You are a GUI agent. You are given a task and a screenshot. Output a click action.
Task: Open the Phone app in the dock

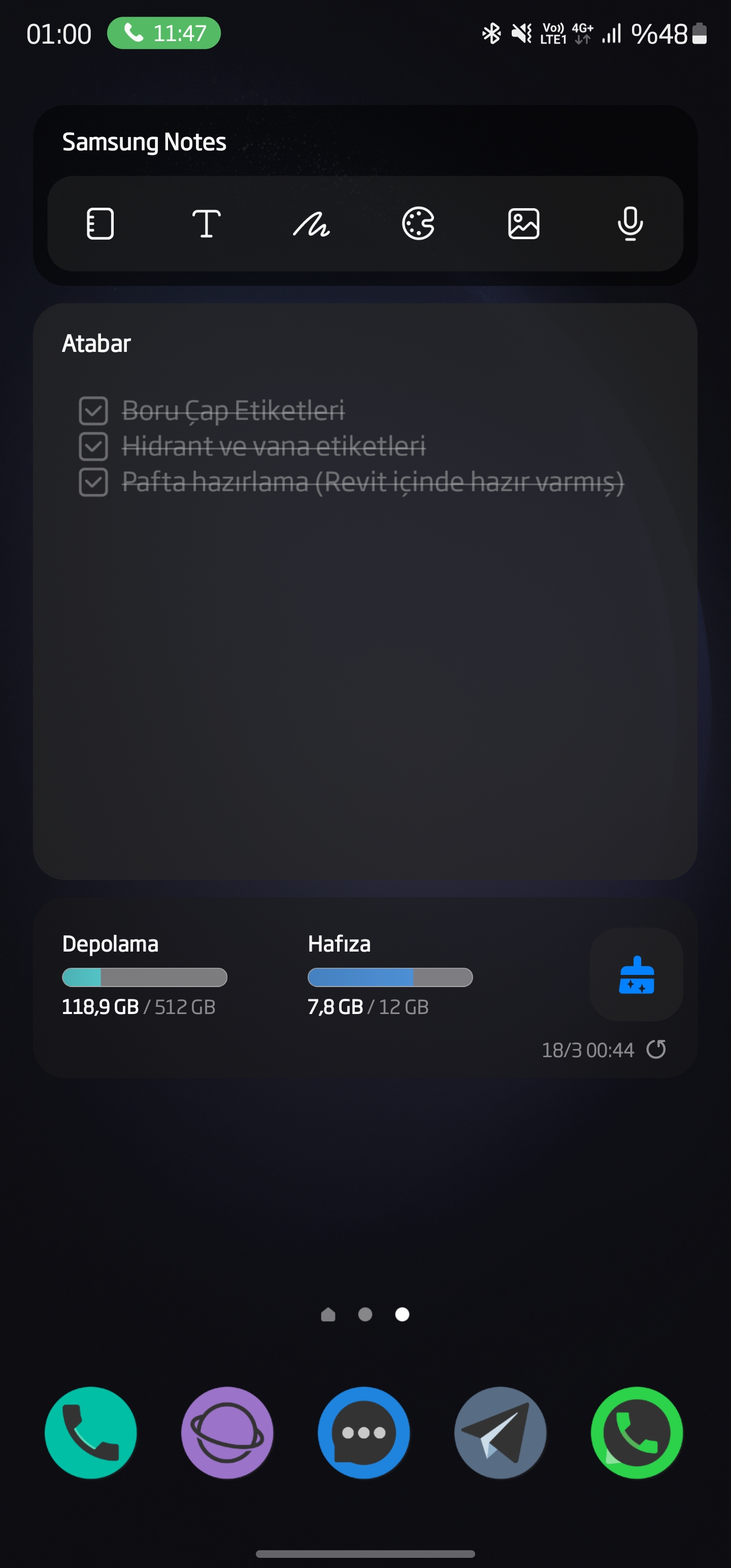91,1433
